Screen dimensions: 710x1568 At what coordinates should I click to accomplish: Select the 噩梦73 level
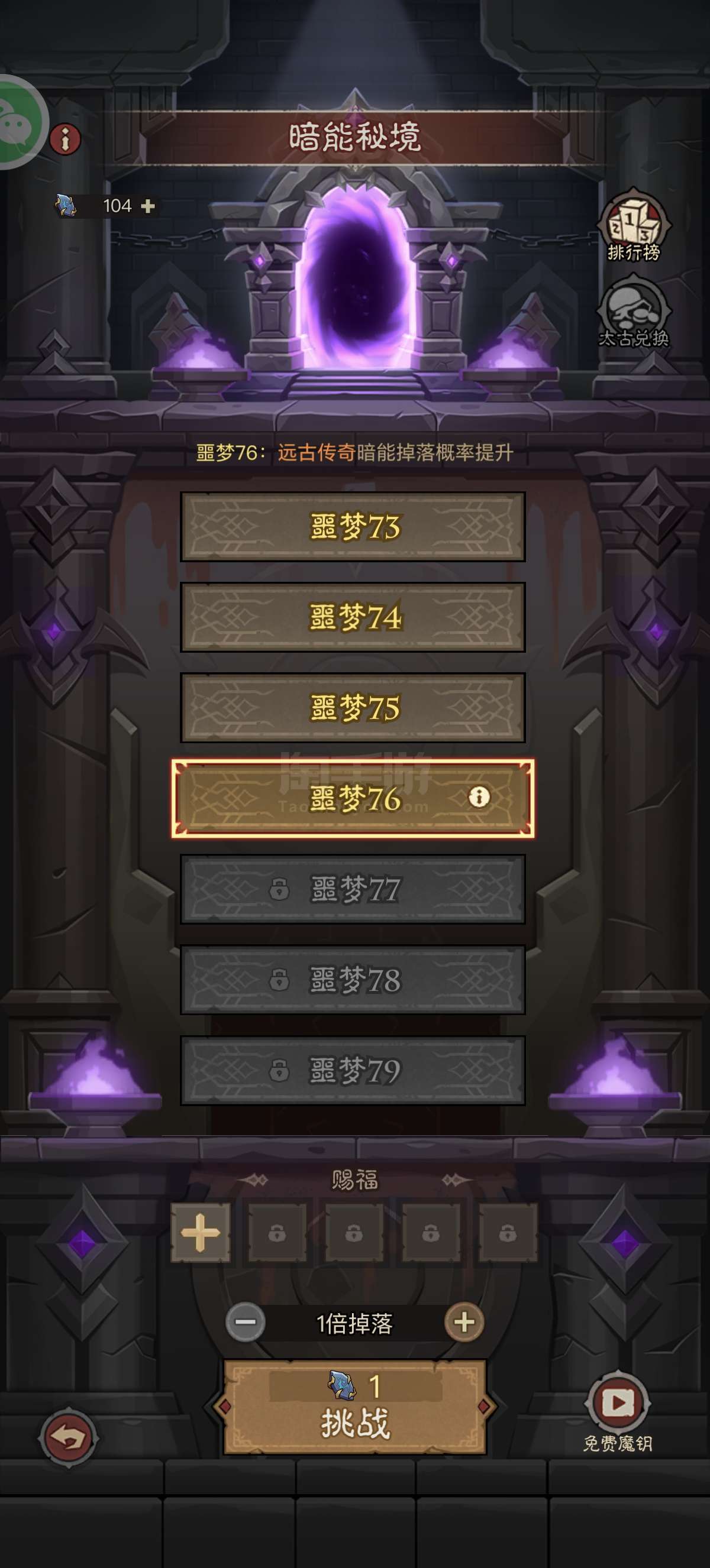tap(353, 527)
